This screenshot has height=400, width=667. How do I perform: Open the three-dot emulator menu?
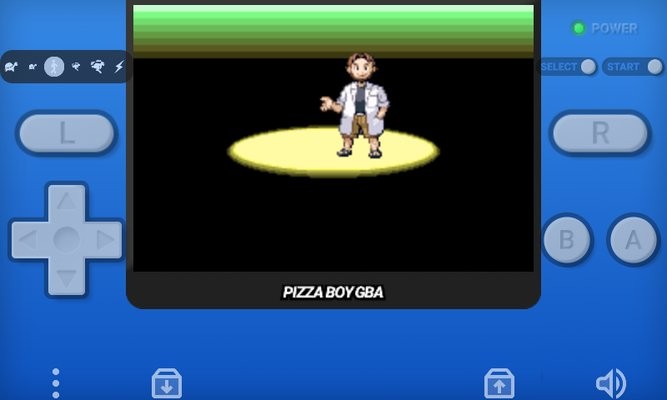tap(56, 382)
